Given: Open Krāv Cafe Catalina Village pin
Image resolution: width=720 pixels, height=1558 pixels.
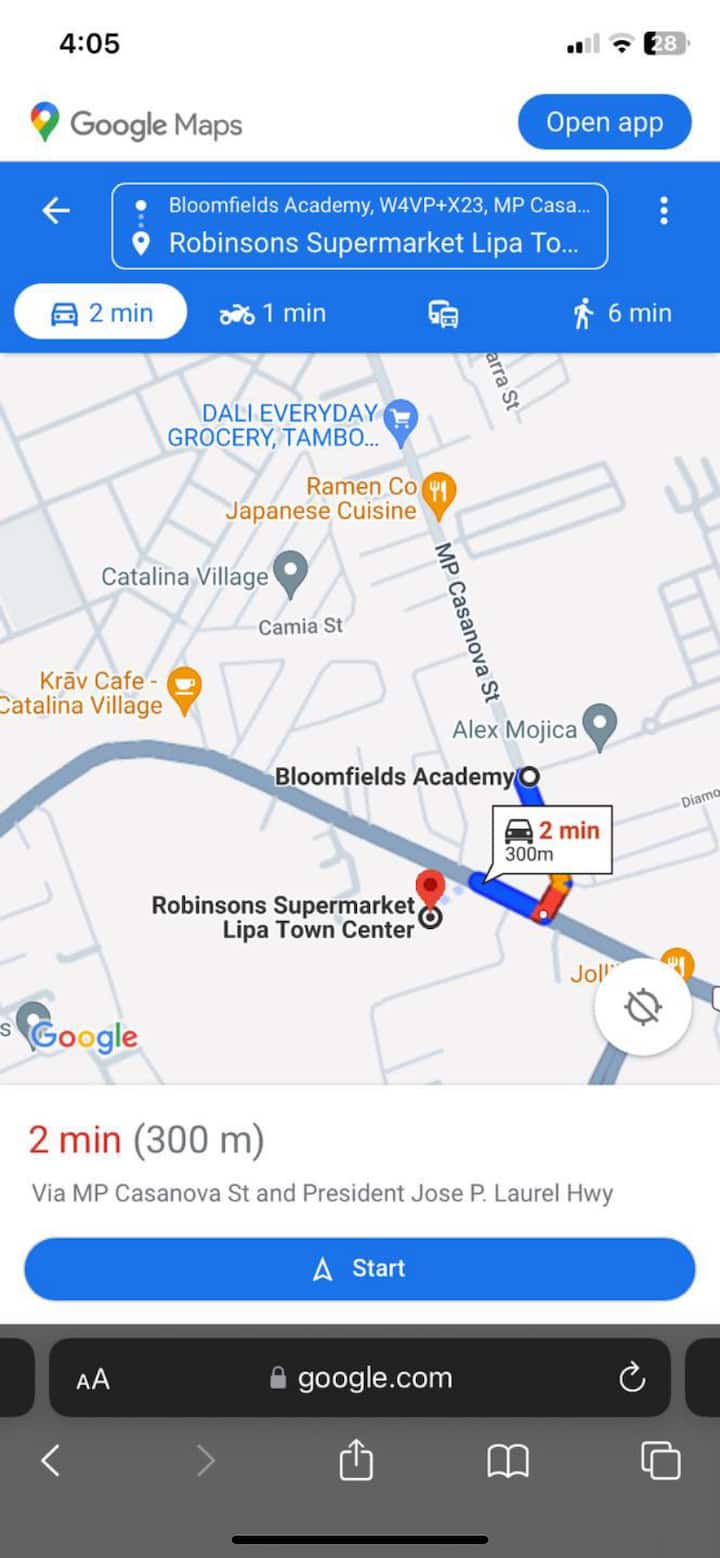Looking at the screenshot, I should pos(184,686).
